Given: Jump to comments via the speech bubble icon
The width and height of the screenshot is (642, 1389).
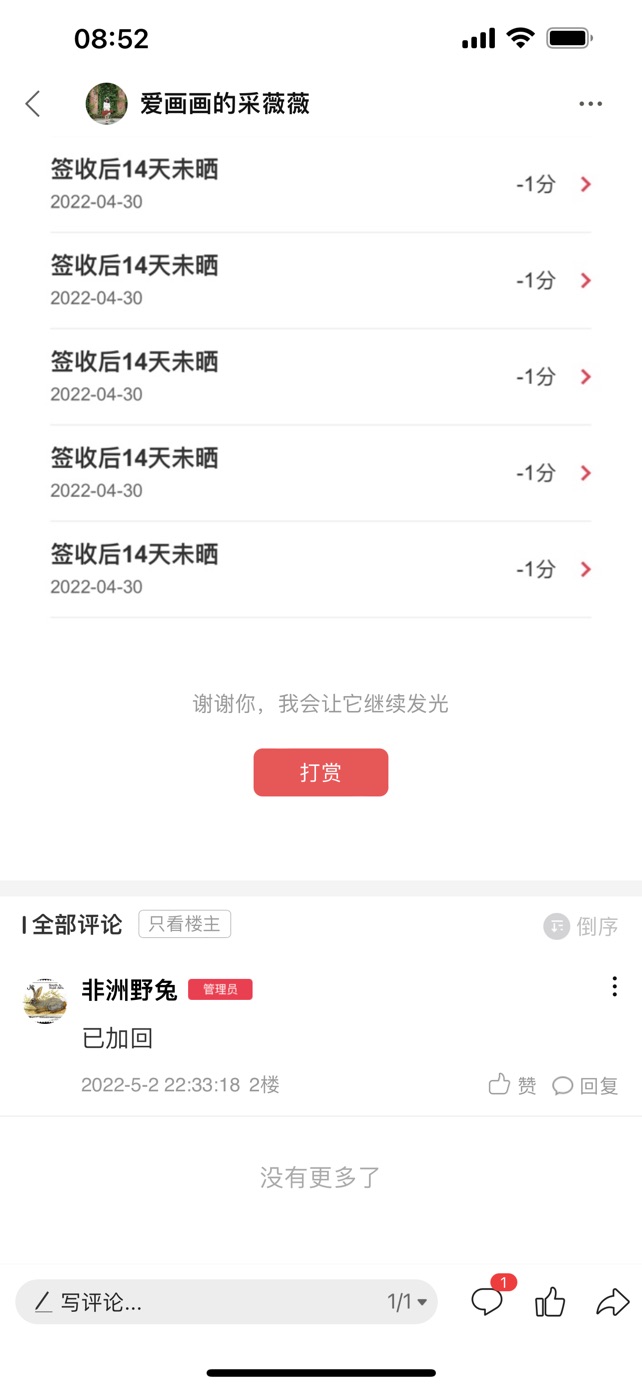Looking at the screenshot, I should coord(487,1301).
